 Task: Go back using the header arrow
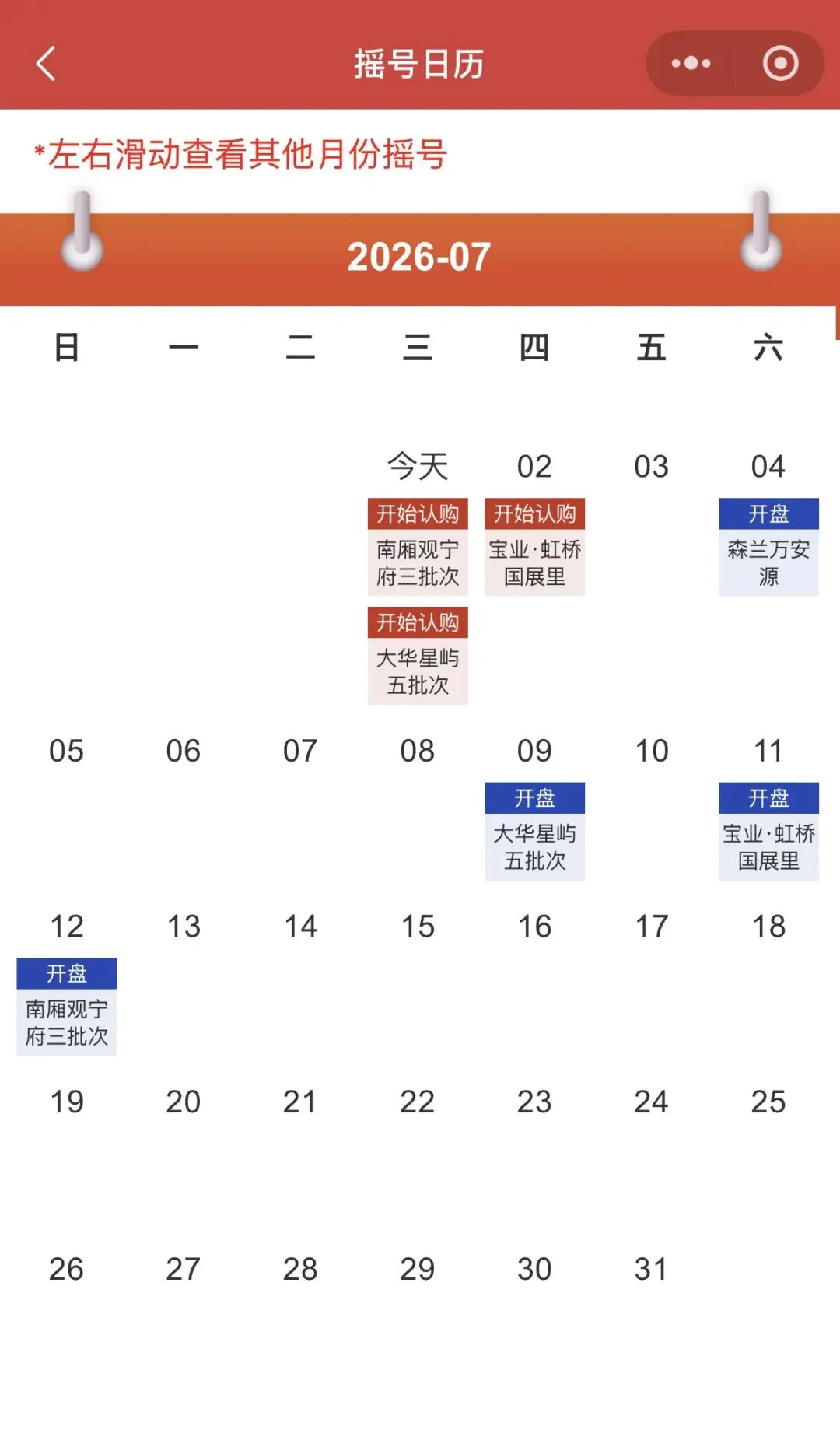[46, 64]
